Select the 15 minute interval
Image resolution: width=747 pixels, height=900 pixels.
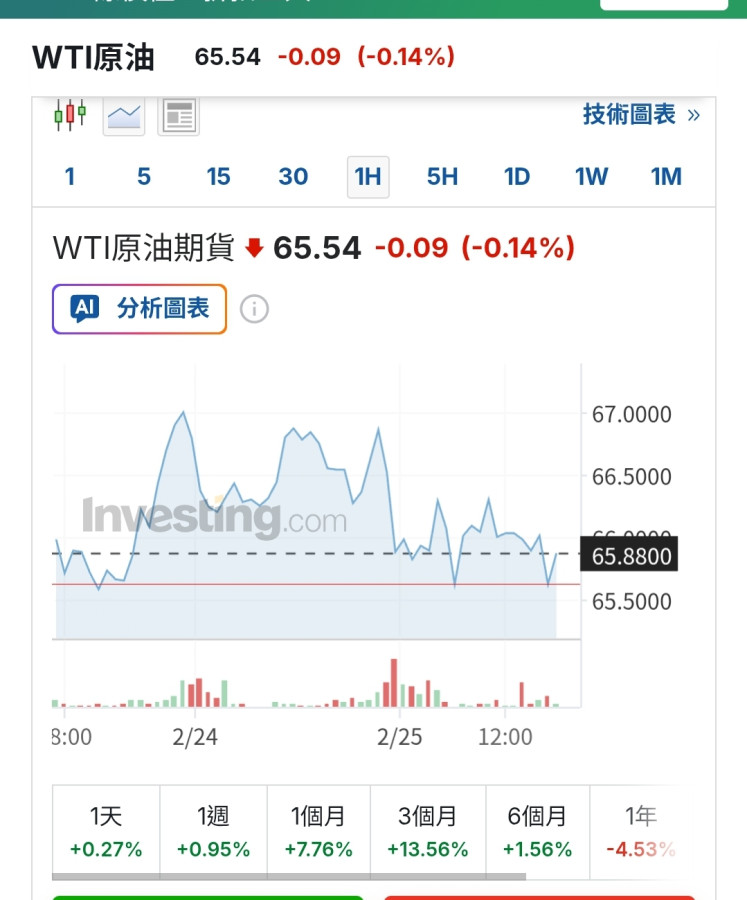tap(218, 177)
